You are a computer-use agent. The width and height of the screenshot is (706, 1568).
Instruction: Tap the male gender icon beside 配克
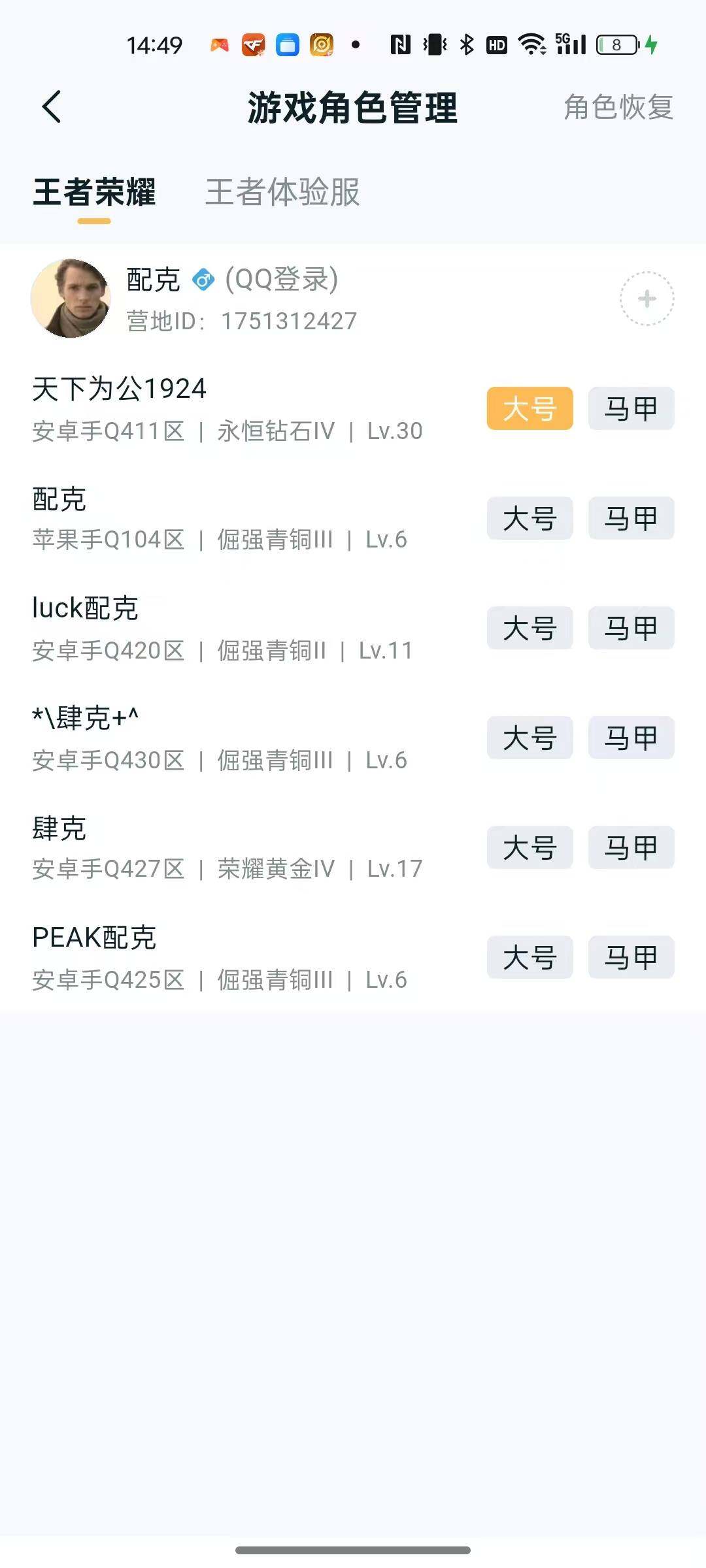pos(205,280)
